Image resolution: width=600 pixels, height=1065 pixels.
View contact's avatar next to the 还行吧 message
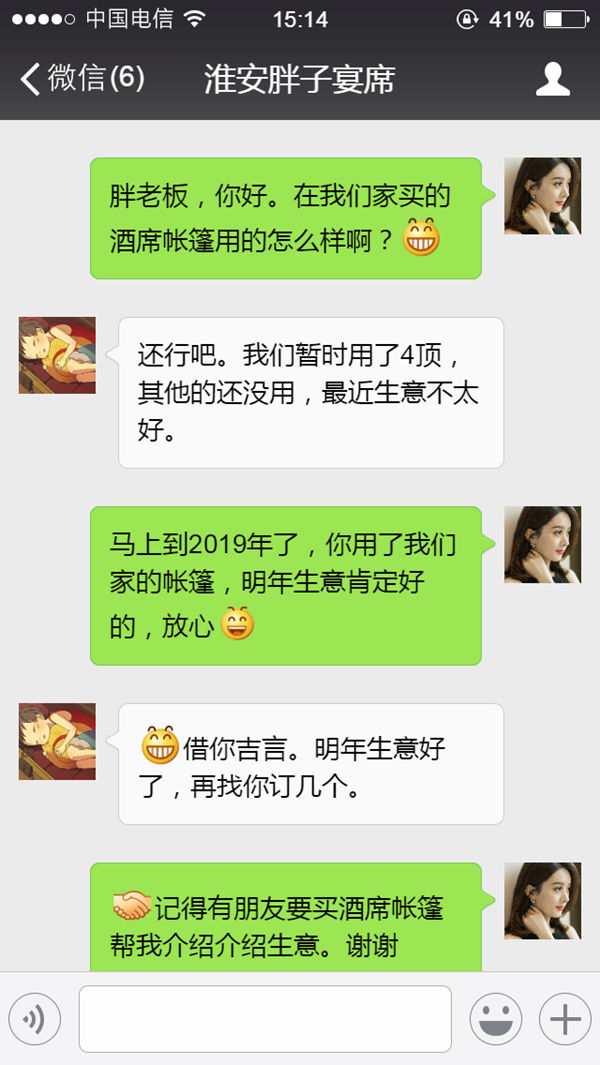click(x=57, y=355)
